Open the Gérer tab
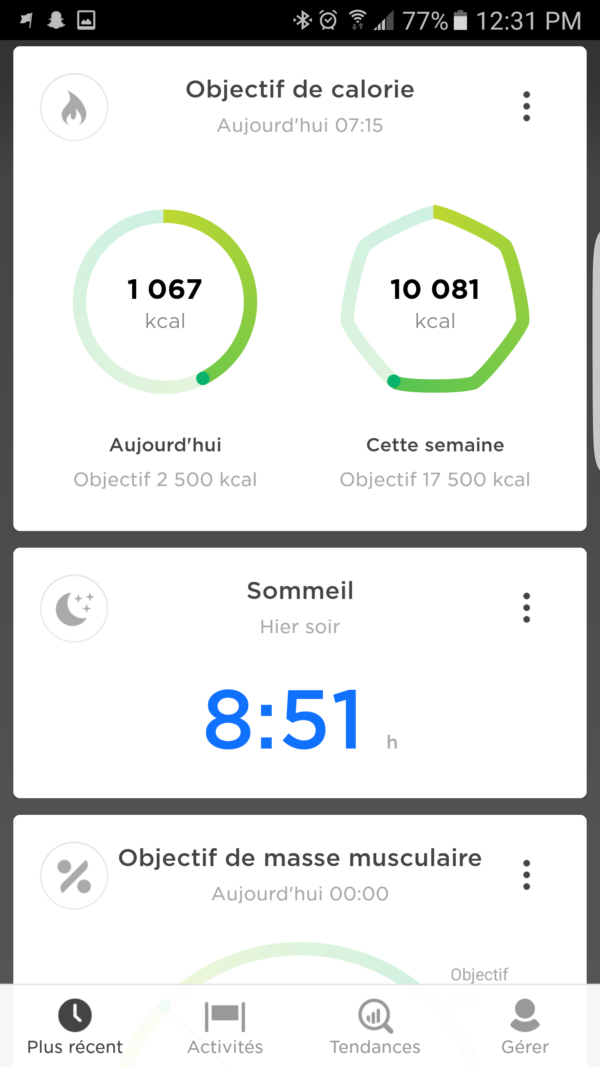The width and height of the screenshot is (600, 1067). [525, 1027]
